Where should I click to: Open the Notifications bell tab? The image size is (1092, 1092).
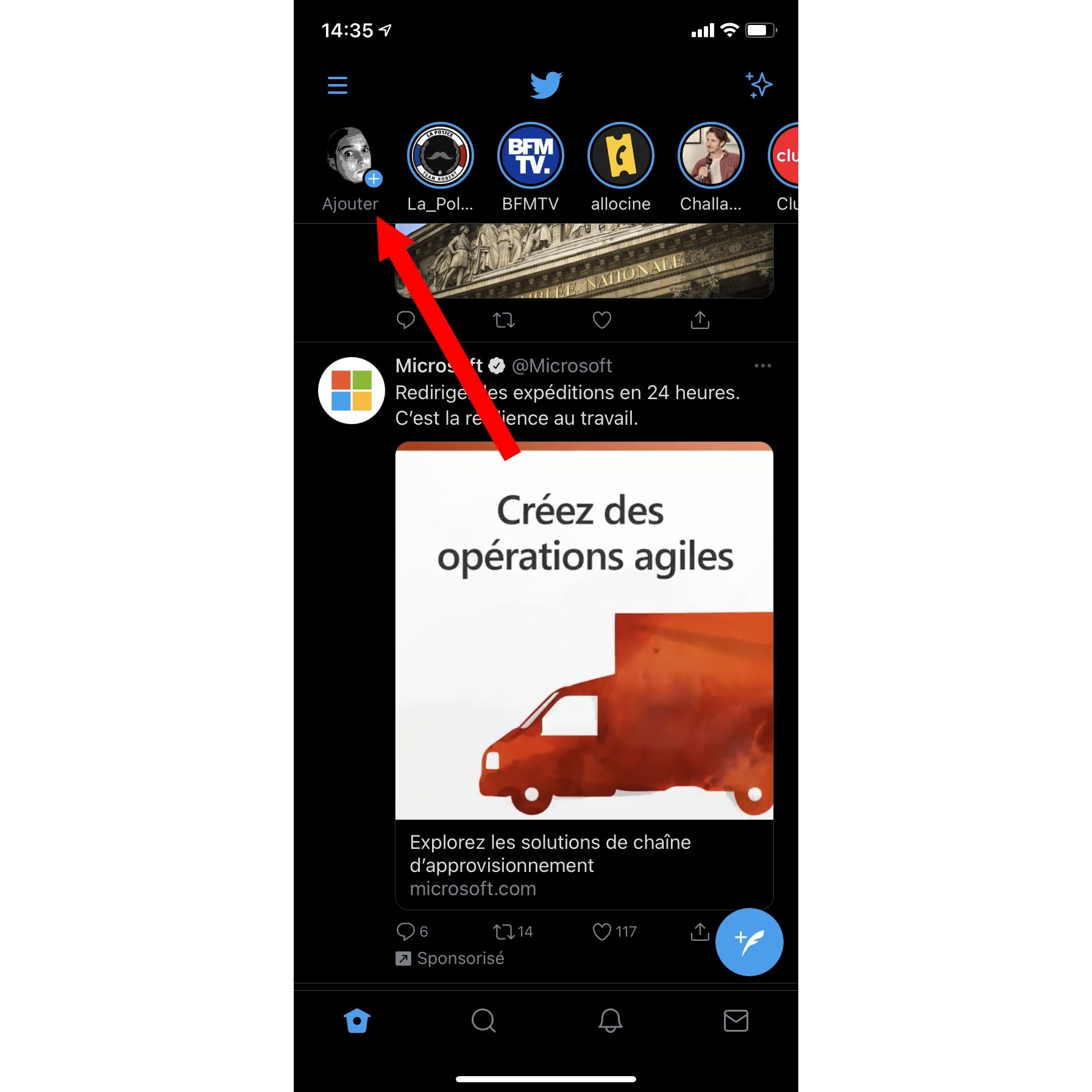coord(610,1020)
